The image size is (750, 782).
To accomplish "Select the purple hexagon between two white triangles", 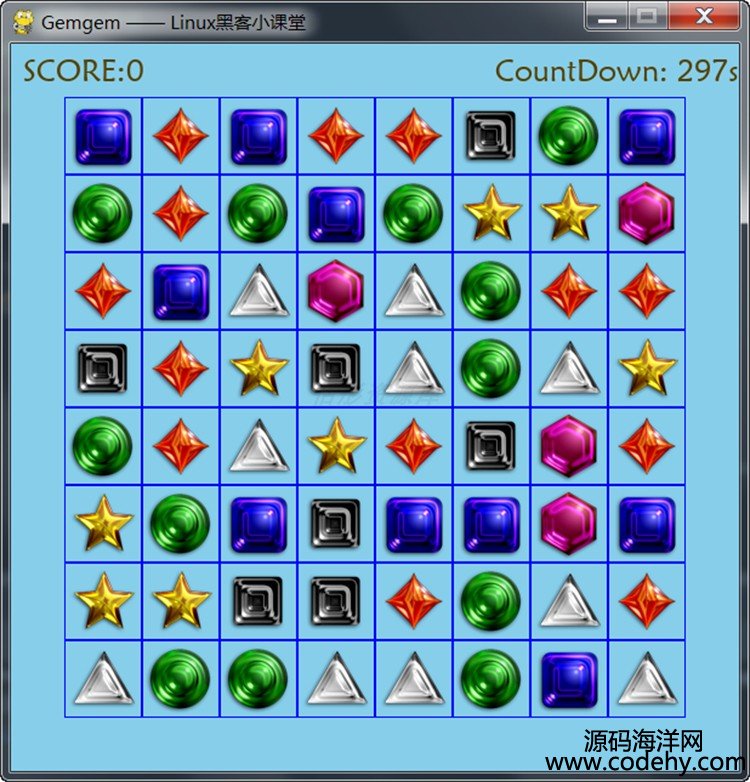I will (336, 291).
